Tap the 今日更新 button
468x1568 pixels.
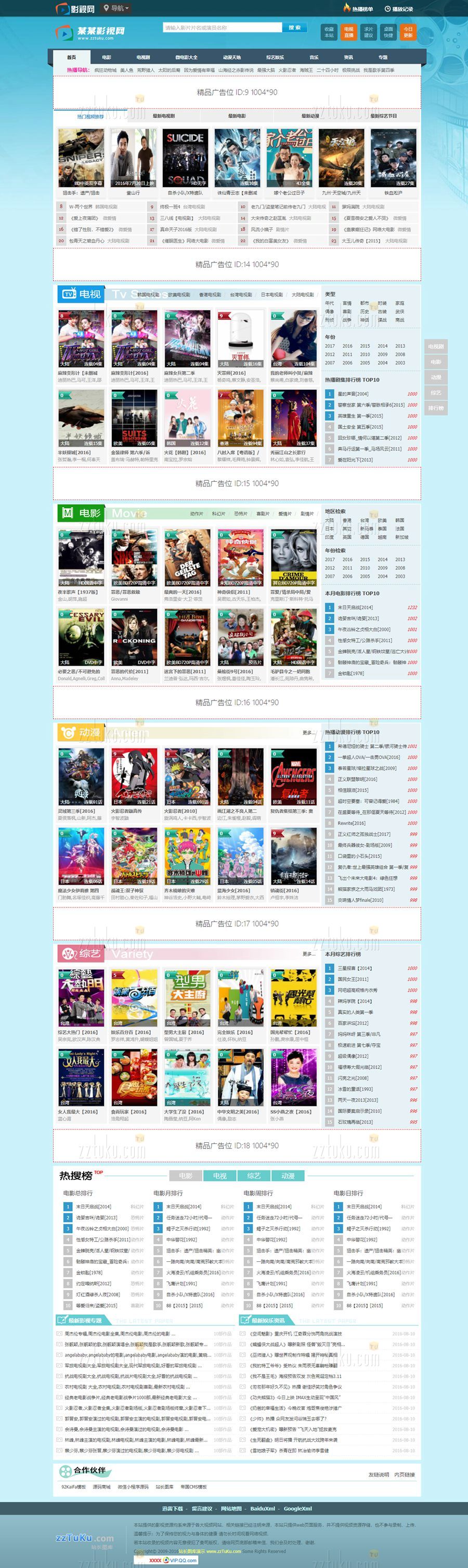(x=408, y=32)
